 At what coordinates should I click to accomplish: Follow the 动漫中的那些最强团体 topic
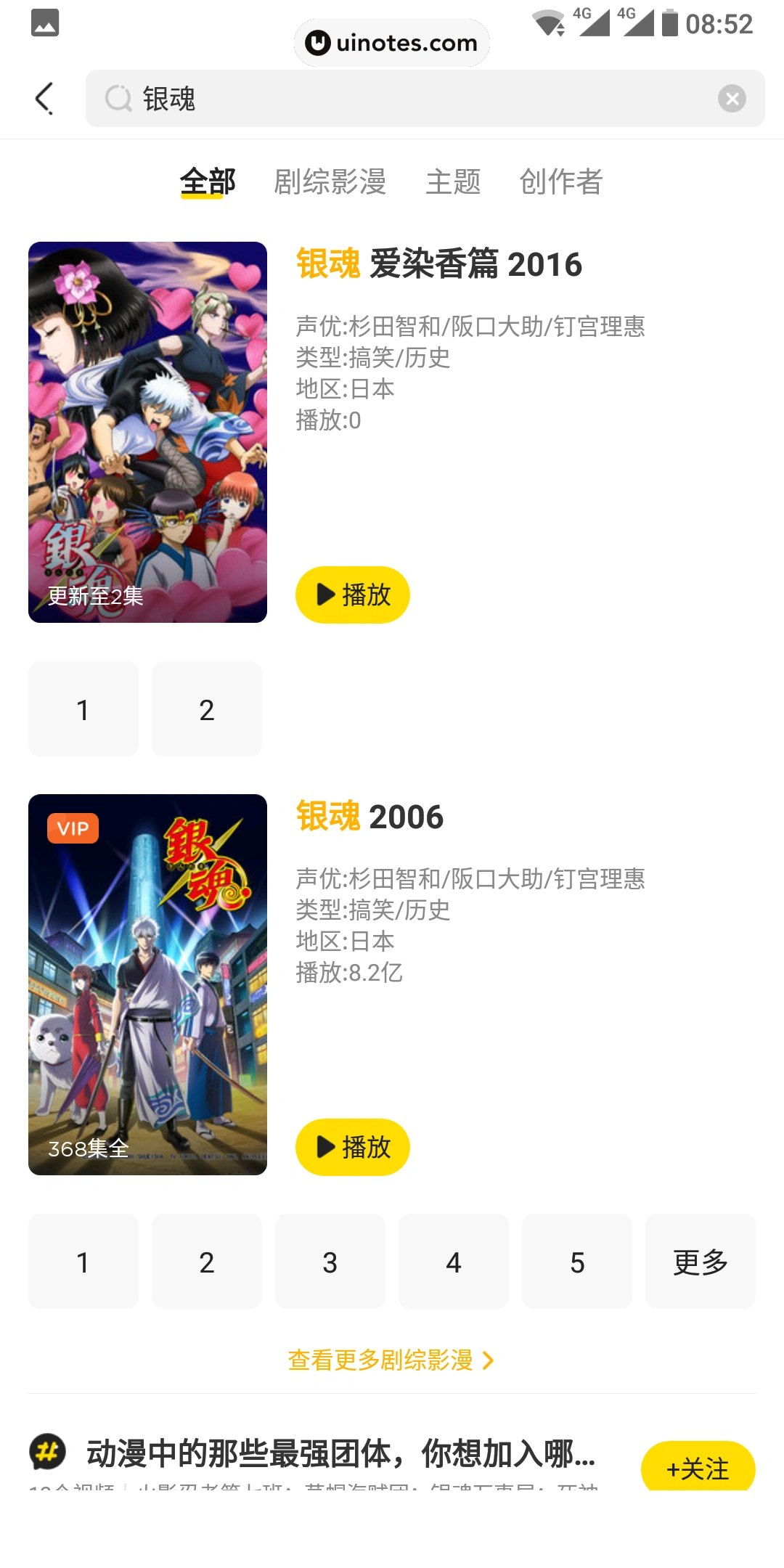698,1468
